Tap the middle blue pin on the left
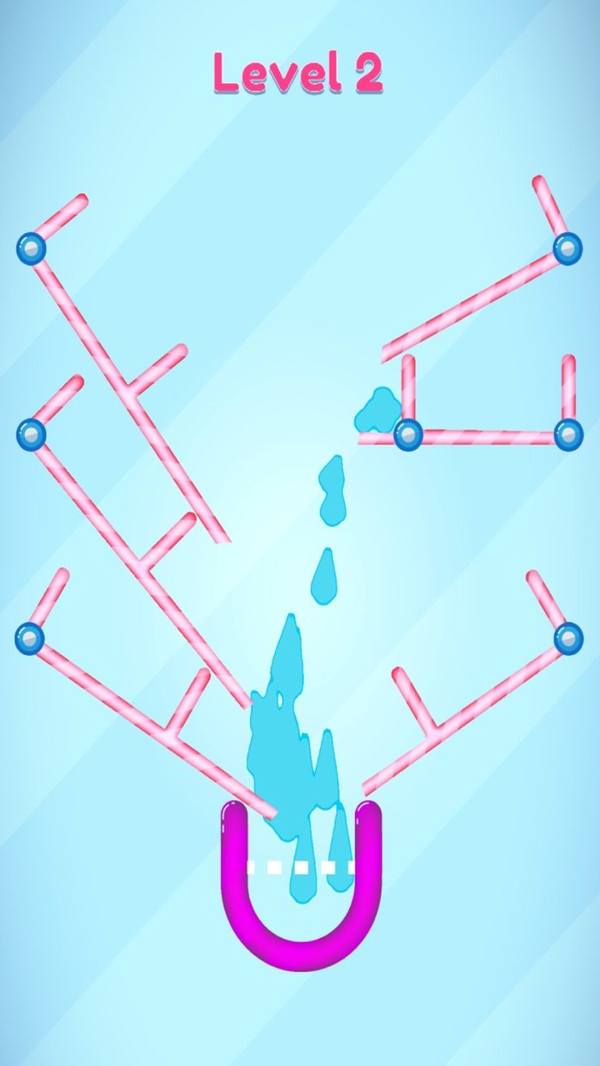 click(x=31, y=435)
